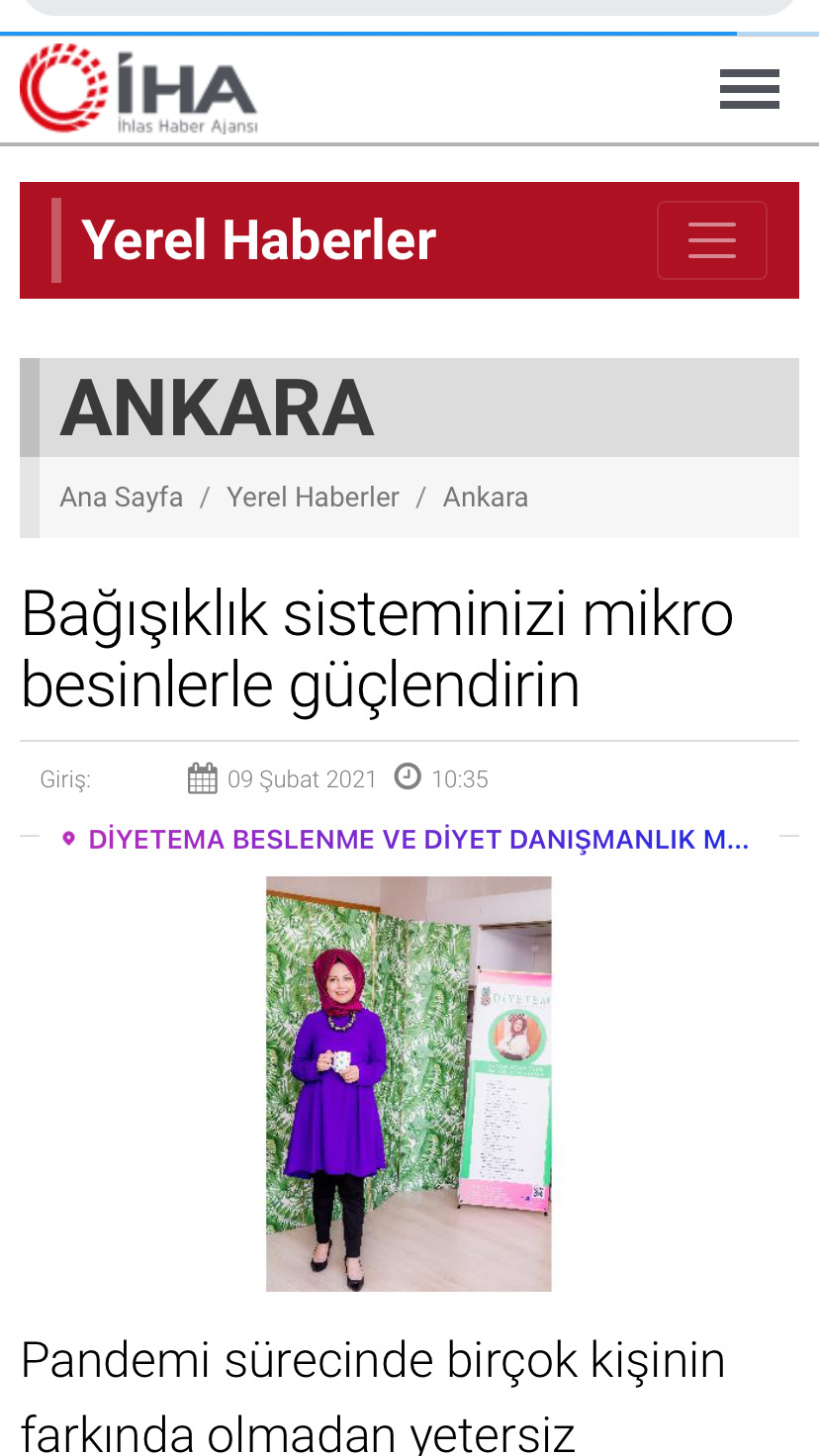This screenshot has height=1456, width=819.
Task: Open the Yerel Haberler breadcrumb link
Action: click(313, 497)
